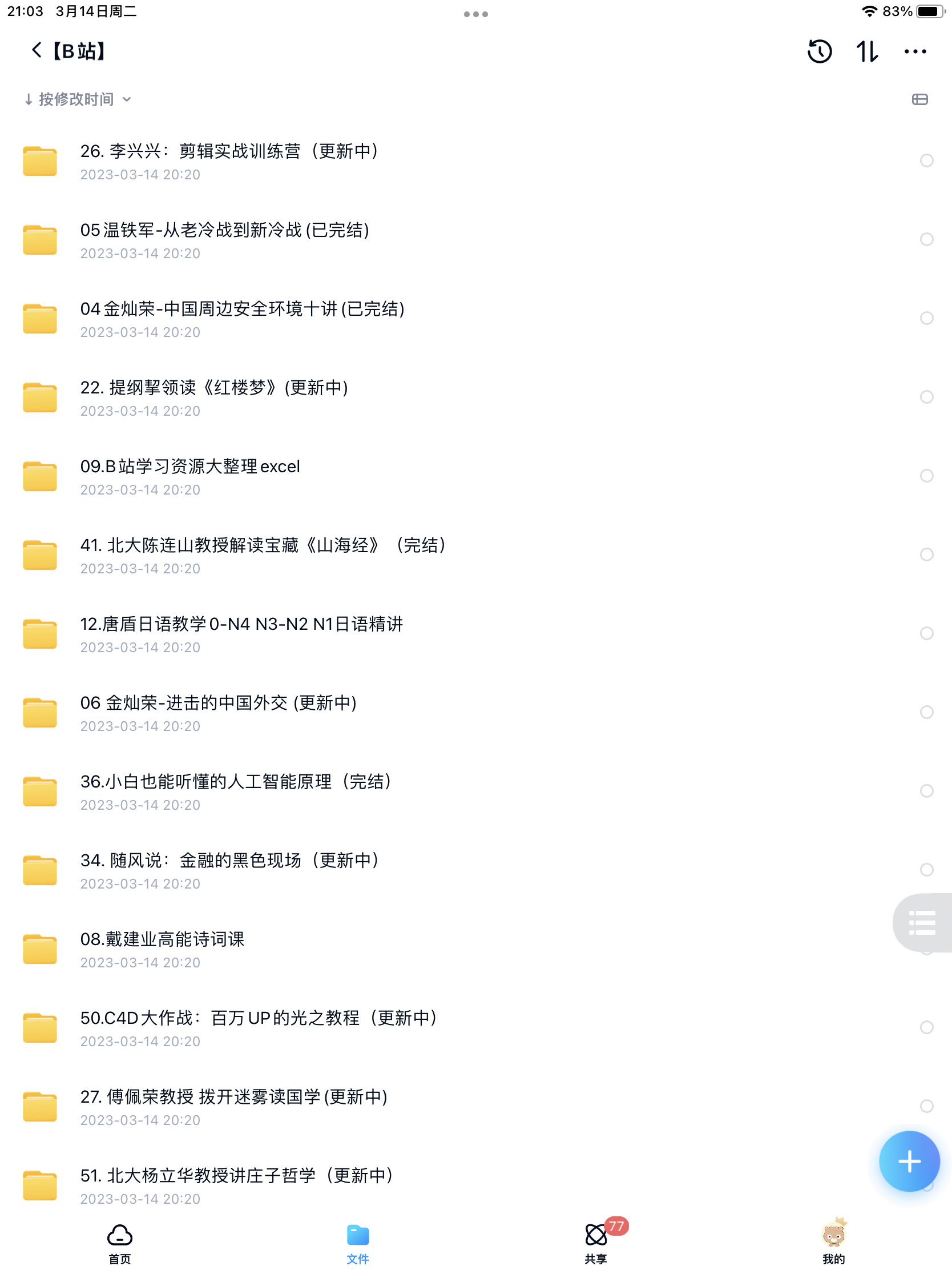Image resolution: width=952 pixels, height=1270 pixels.
Task: Open the transfer list arrows icon
Action: pos(867,51)
